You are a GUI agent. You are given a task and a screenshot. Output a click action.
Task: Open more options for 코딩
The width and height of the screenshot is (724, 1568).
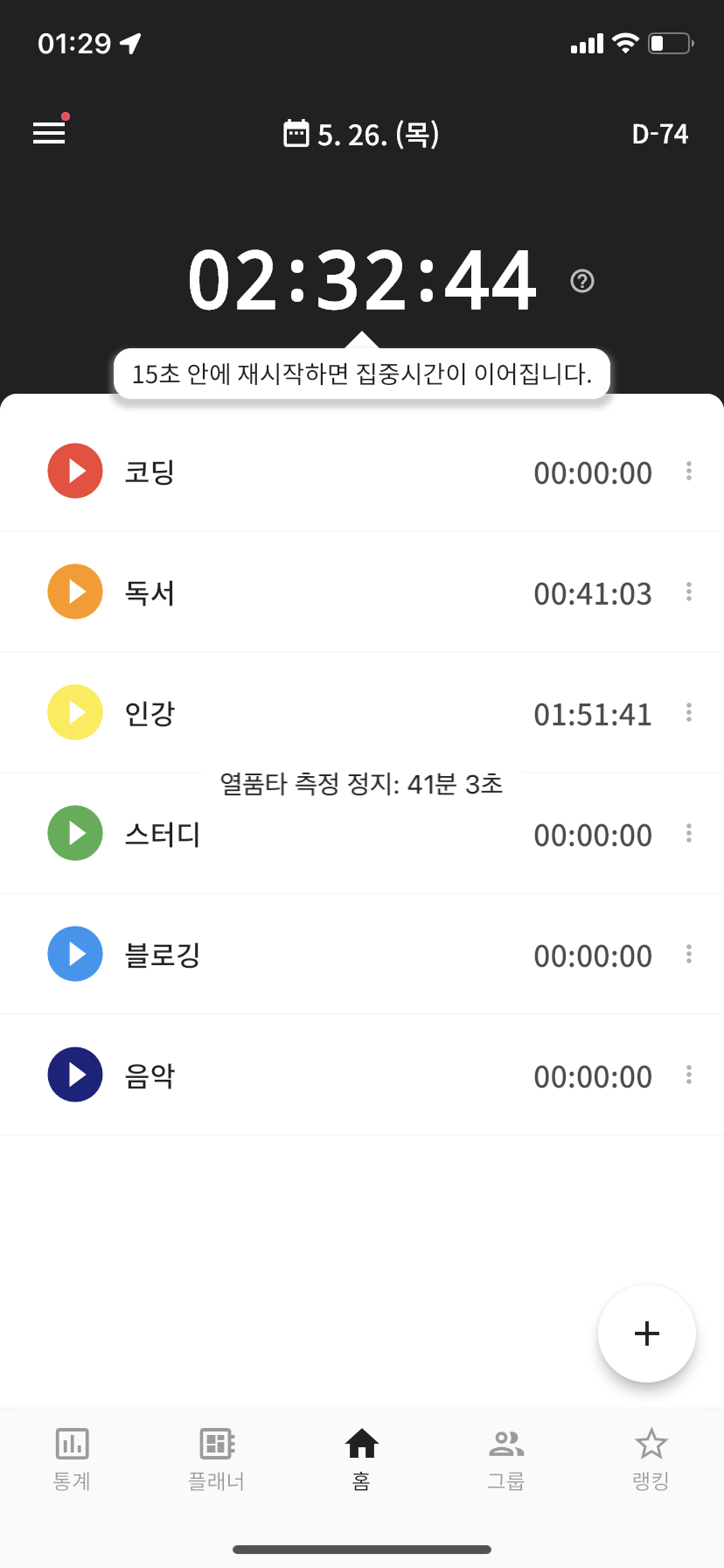pyautogui.click(x=689, y=472)
